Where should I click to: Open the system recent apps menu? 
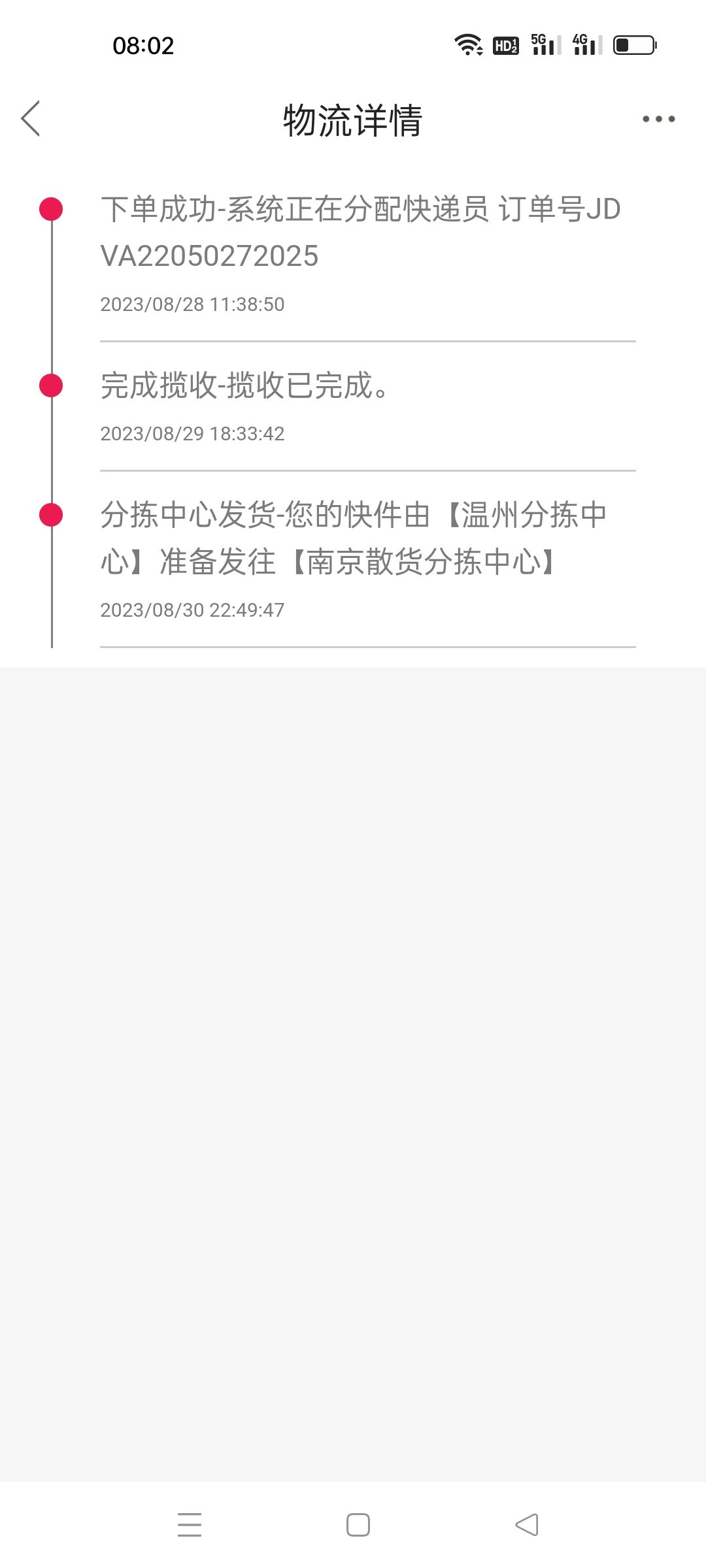point(190,1525)
